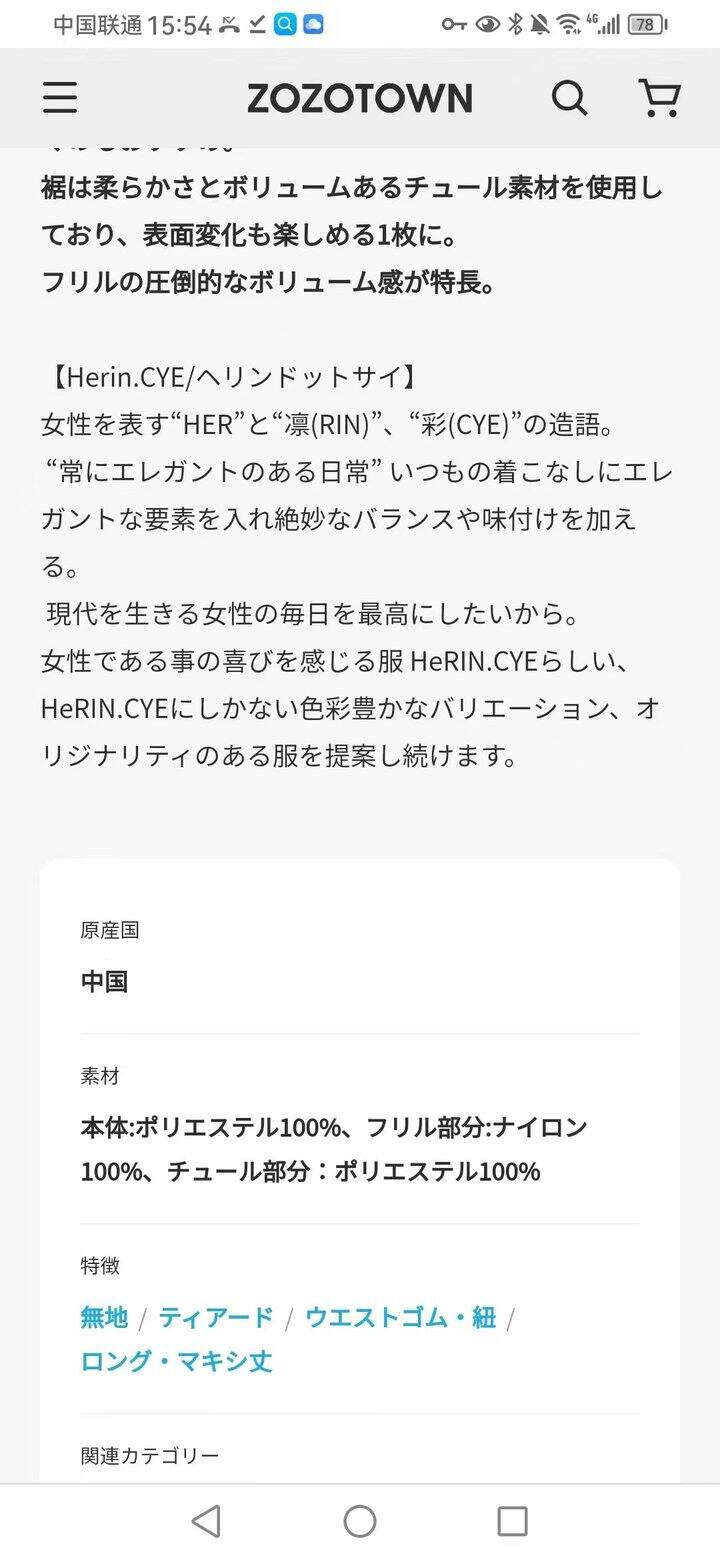
Task: Open the shopping cart
Action: pos(660,98)
